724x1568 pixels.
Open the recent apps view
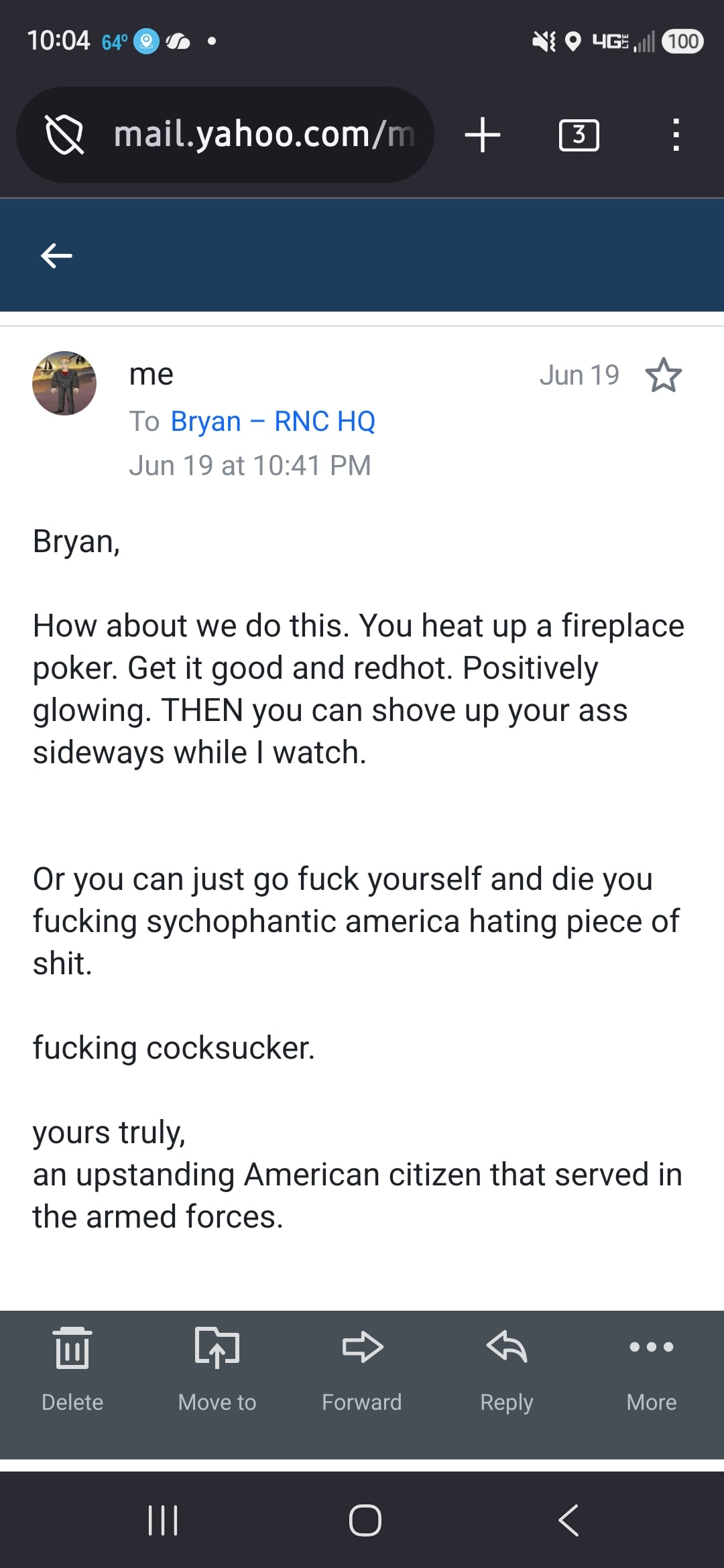click(x=163, y=1520)
